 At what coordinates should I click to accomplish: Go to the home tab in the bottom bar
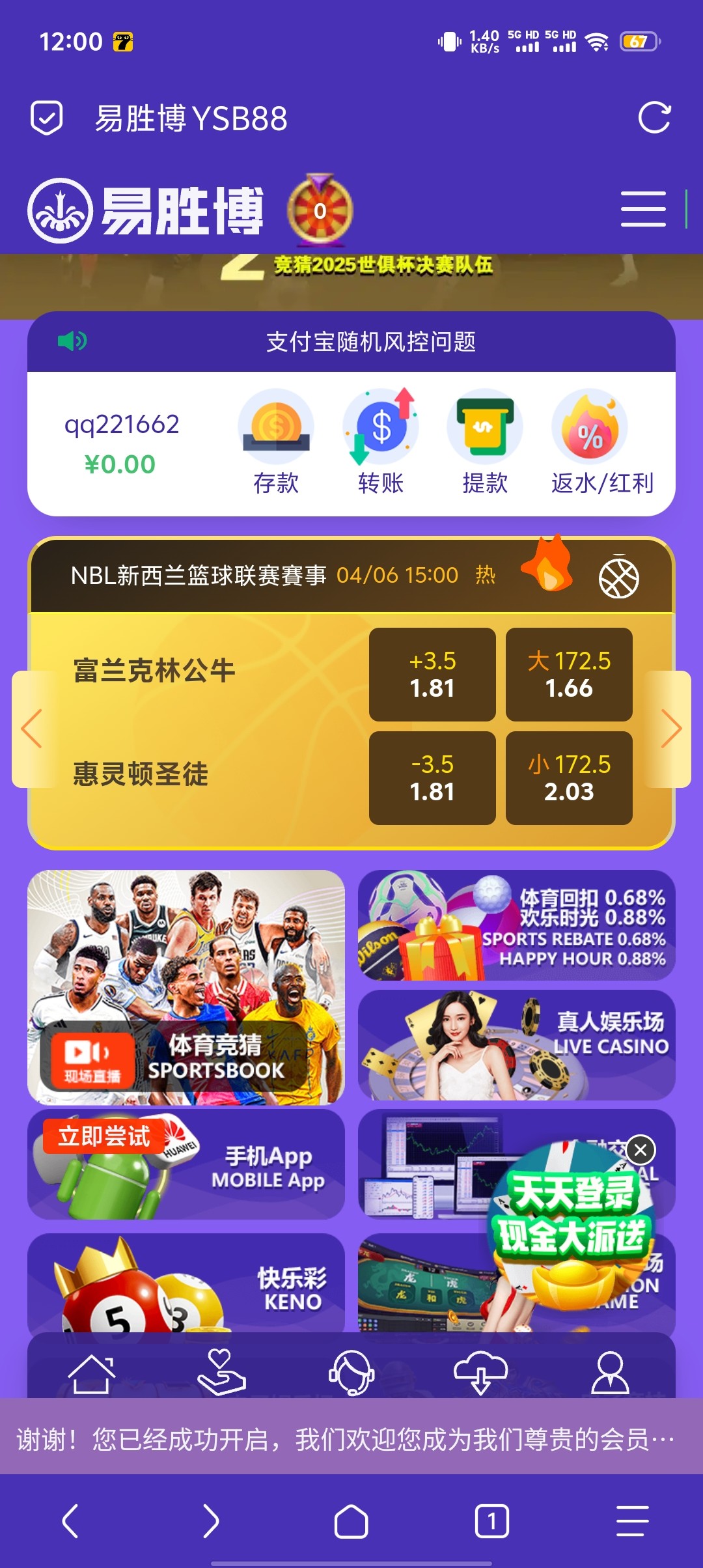click(91, 1373)
